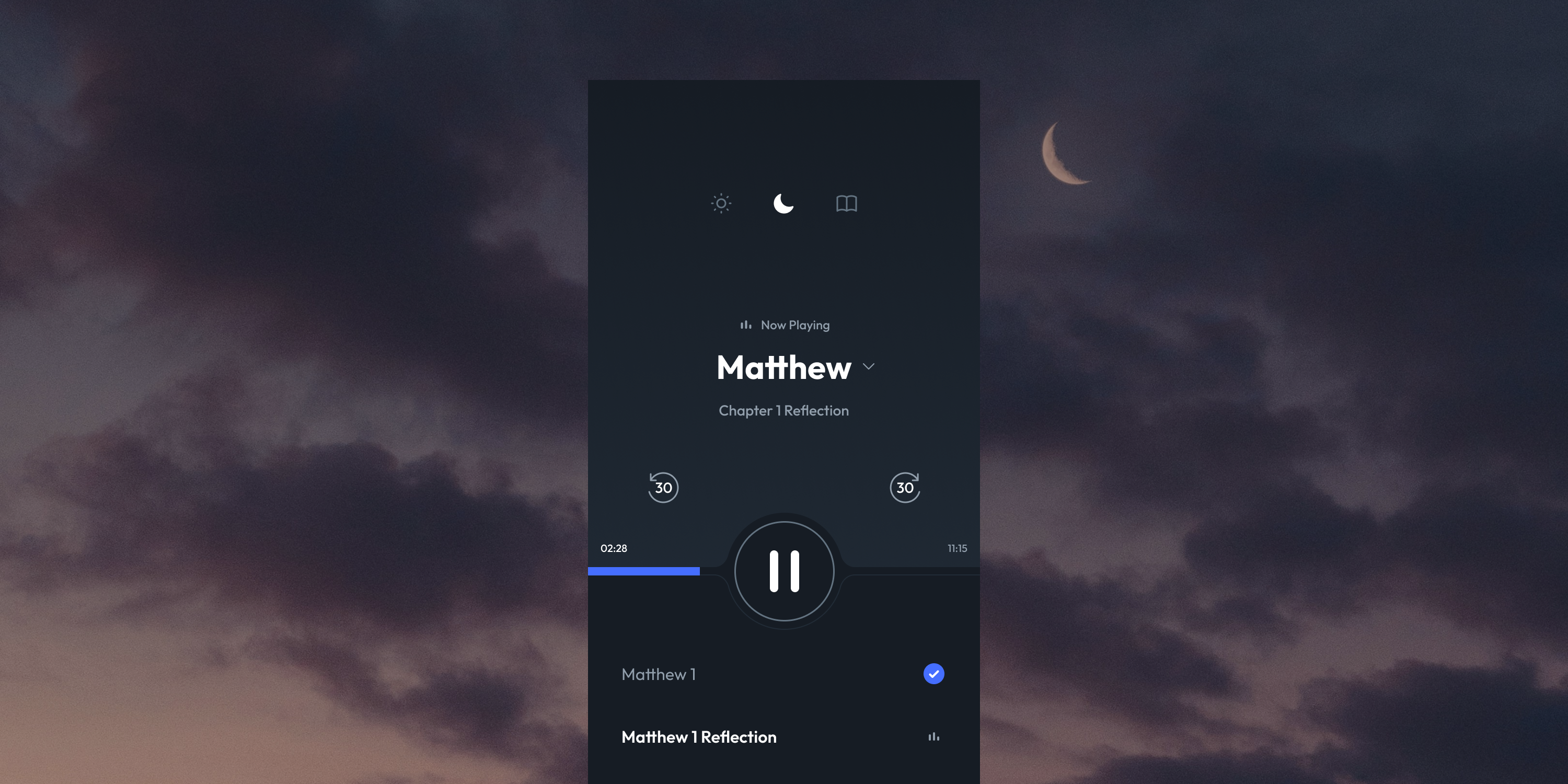
Task: Pause the audio playback
Action: [x=784, y=571]
